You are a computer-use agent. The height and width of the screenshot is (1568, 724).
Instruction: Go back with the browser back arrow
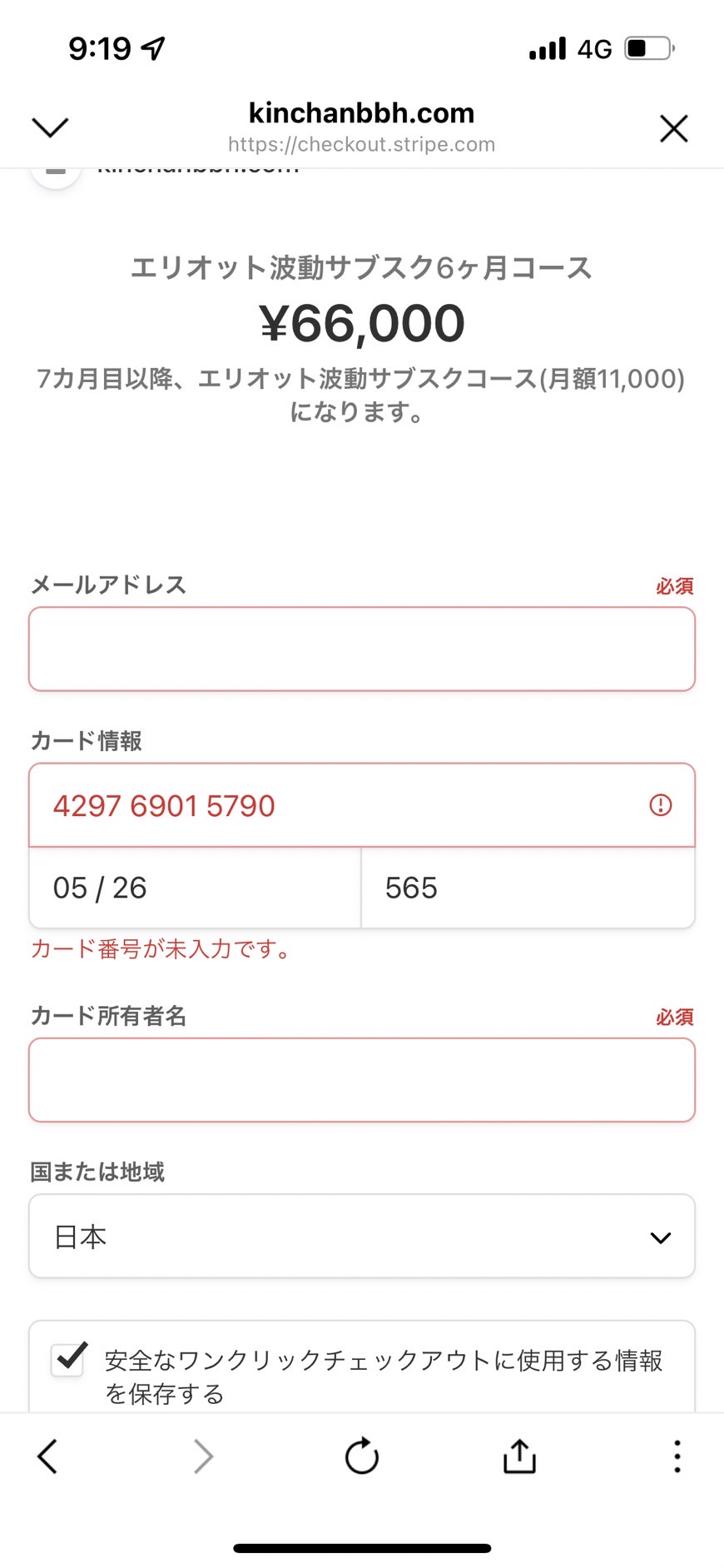coord(47,1456)
